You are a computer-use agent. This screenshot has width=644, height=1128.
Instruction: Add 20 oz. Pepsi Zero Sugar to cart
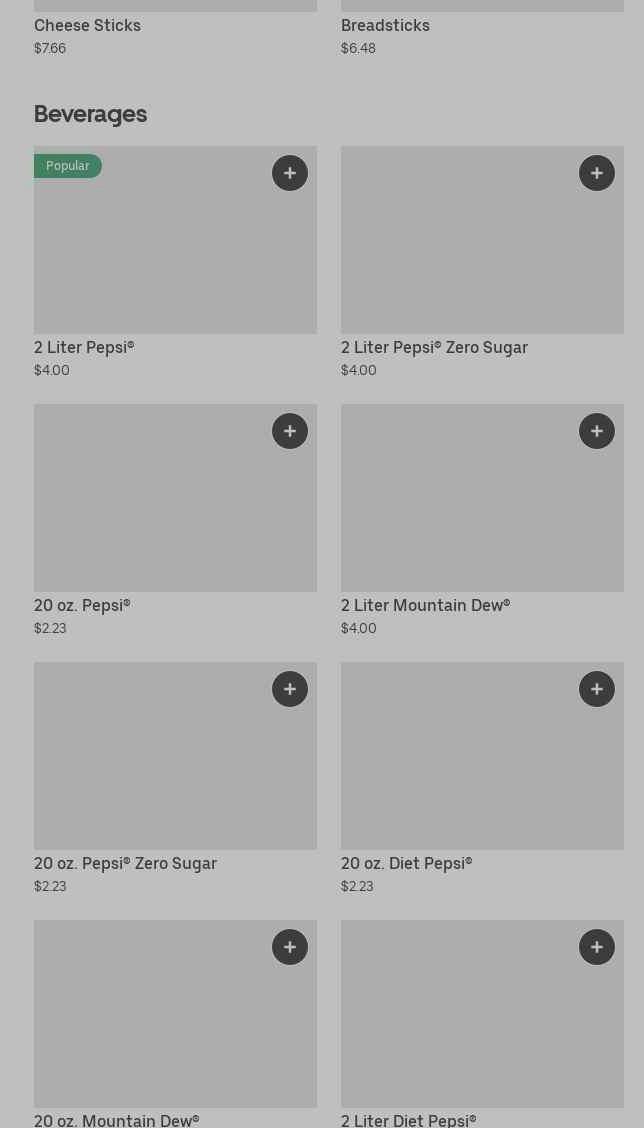point(290,689)
